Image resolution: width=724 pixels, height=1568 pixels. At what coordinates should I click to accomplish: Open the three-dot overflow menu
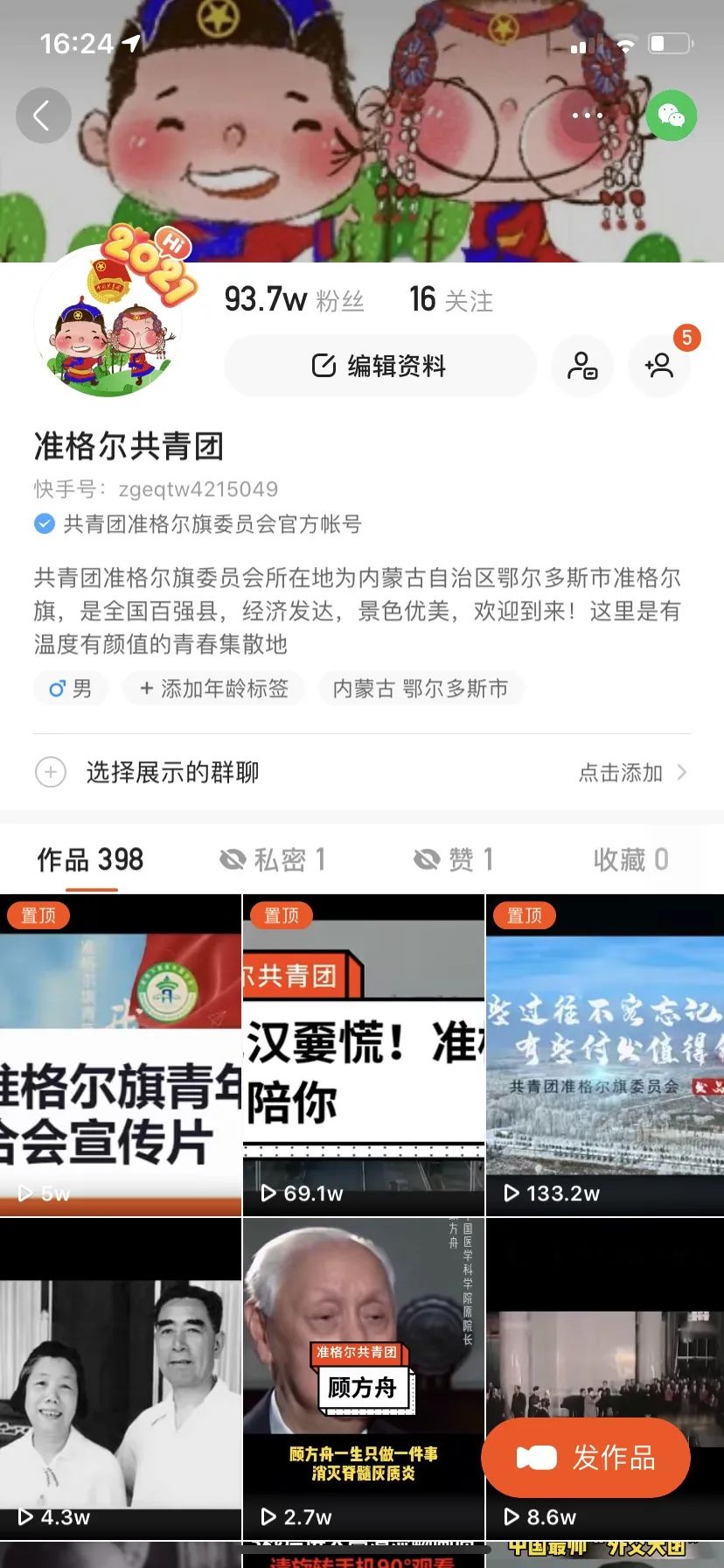click(587, 115)
